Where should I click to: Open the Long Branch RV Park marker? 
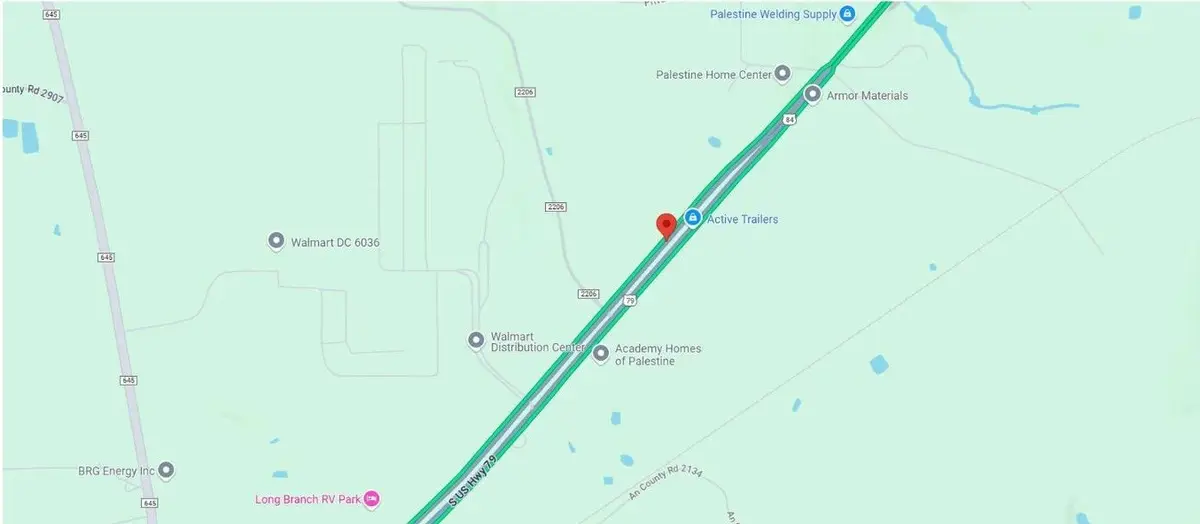(x=371, y=498)
